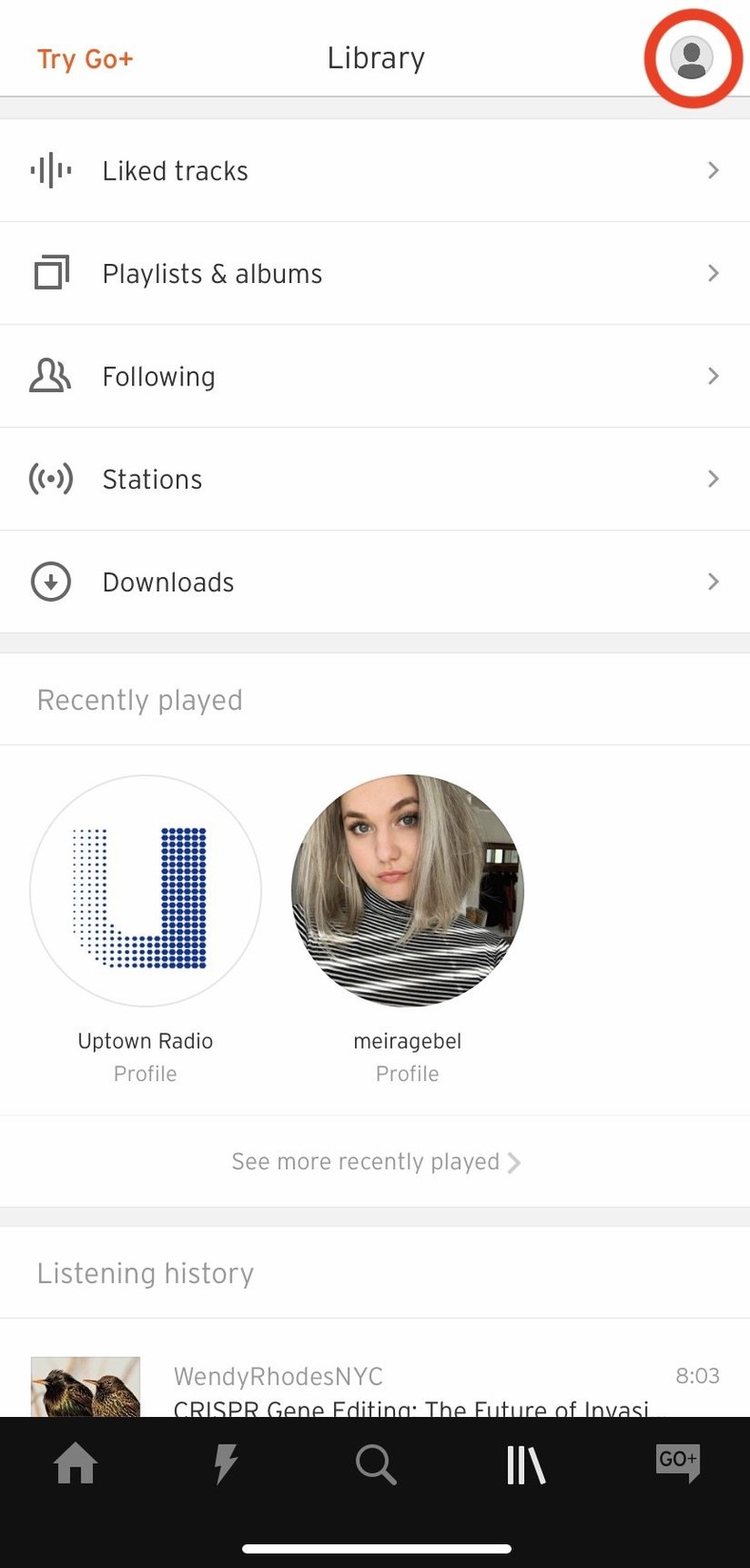
Task: Open Stations
Action: 375,479
